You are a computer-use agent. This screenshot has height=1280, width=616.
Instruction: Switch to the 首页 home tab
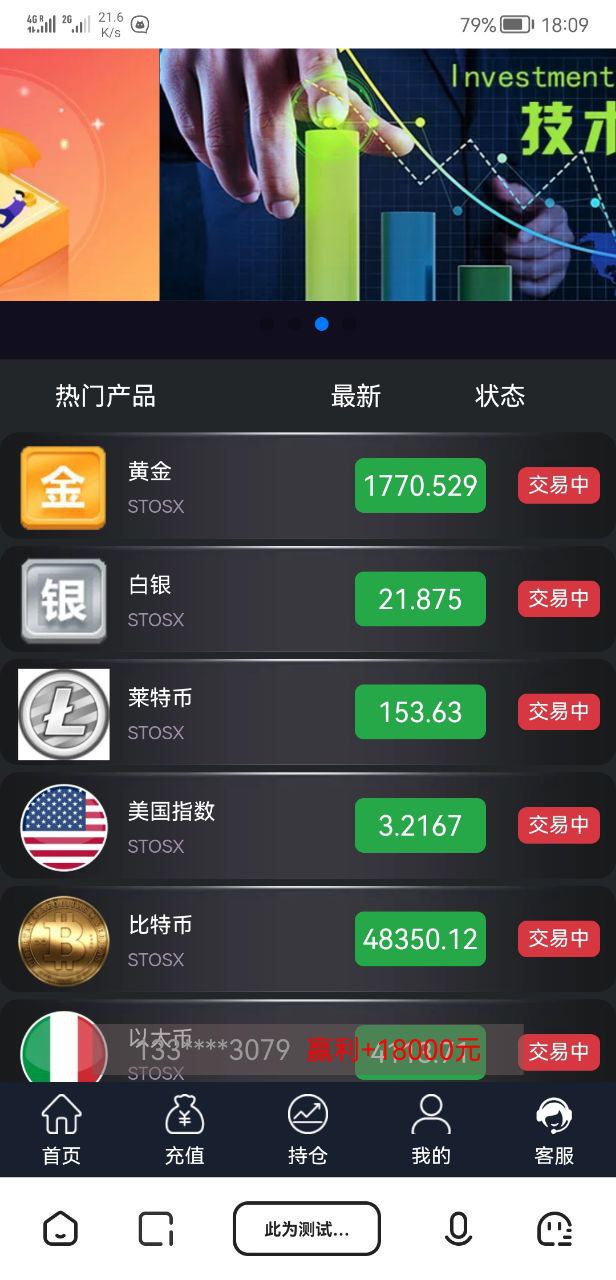tap(61, 1130)
